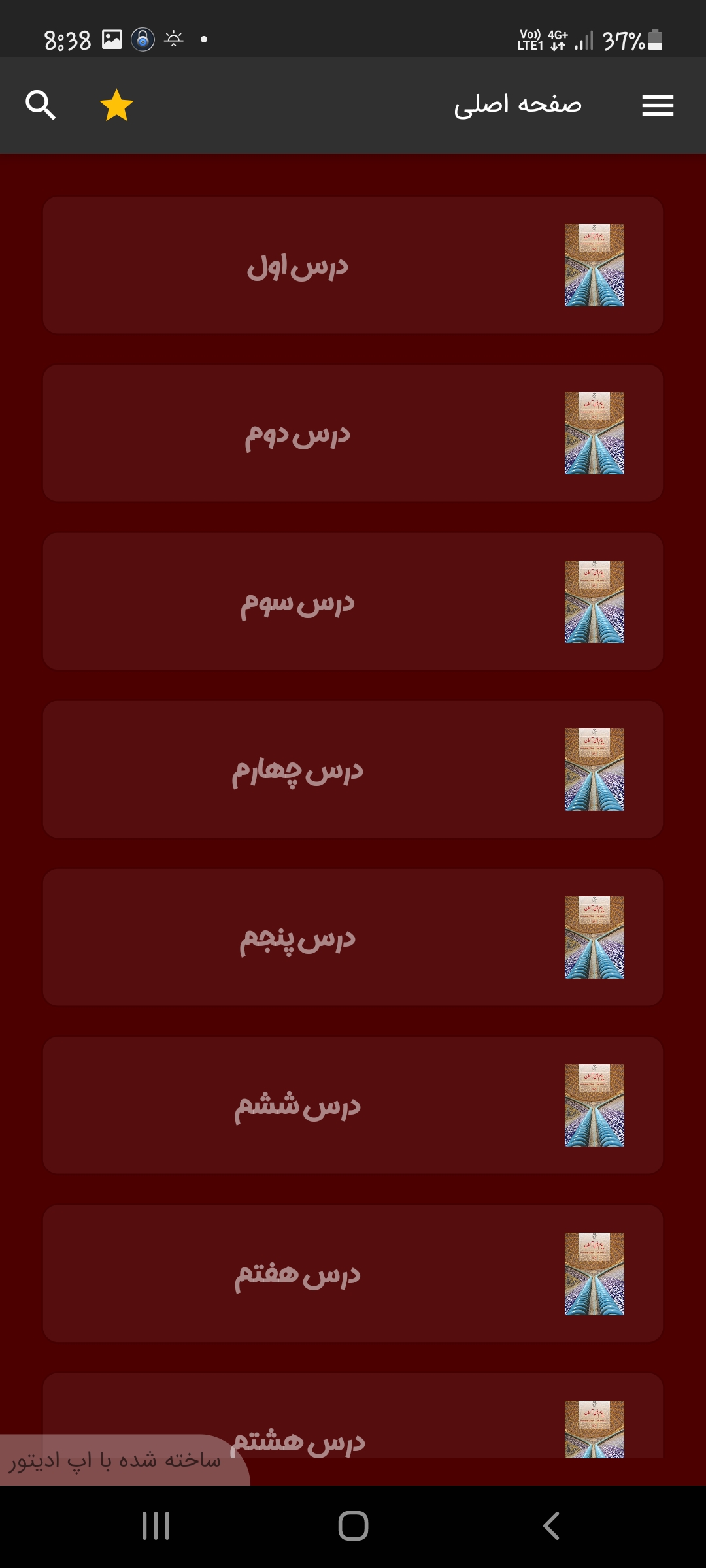Open the درس اول lesson card

coord(353,265)
